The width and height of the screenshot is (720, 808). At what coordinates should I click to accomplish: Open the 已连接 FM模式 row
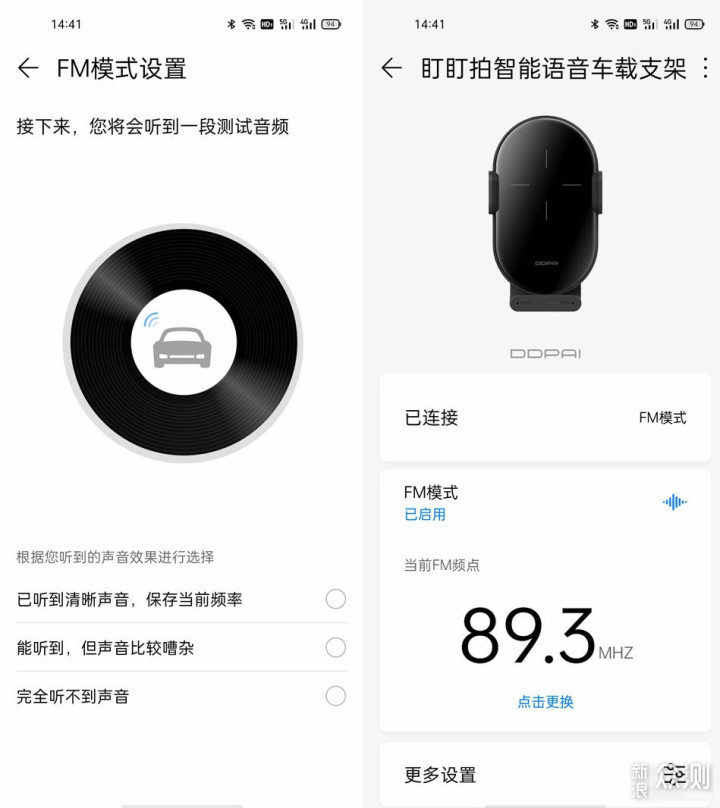pos(545,418)
